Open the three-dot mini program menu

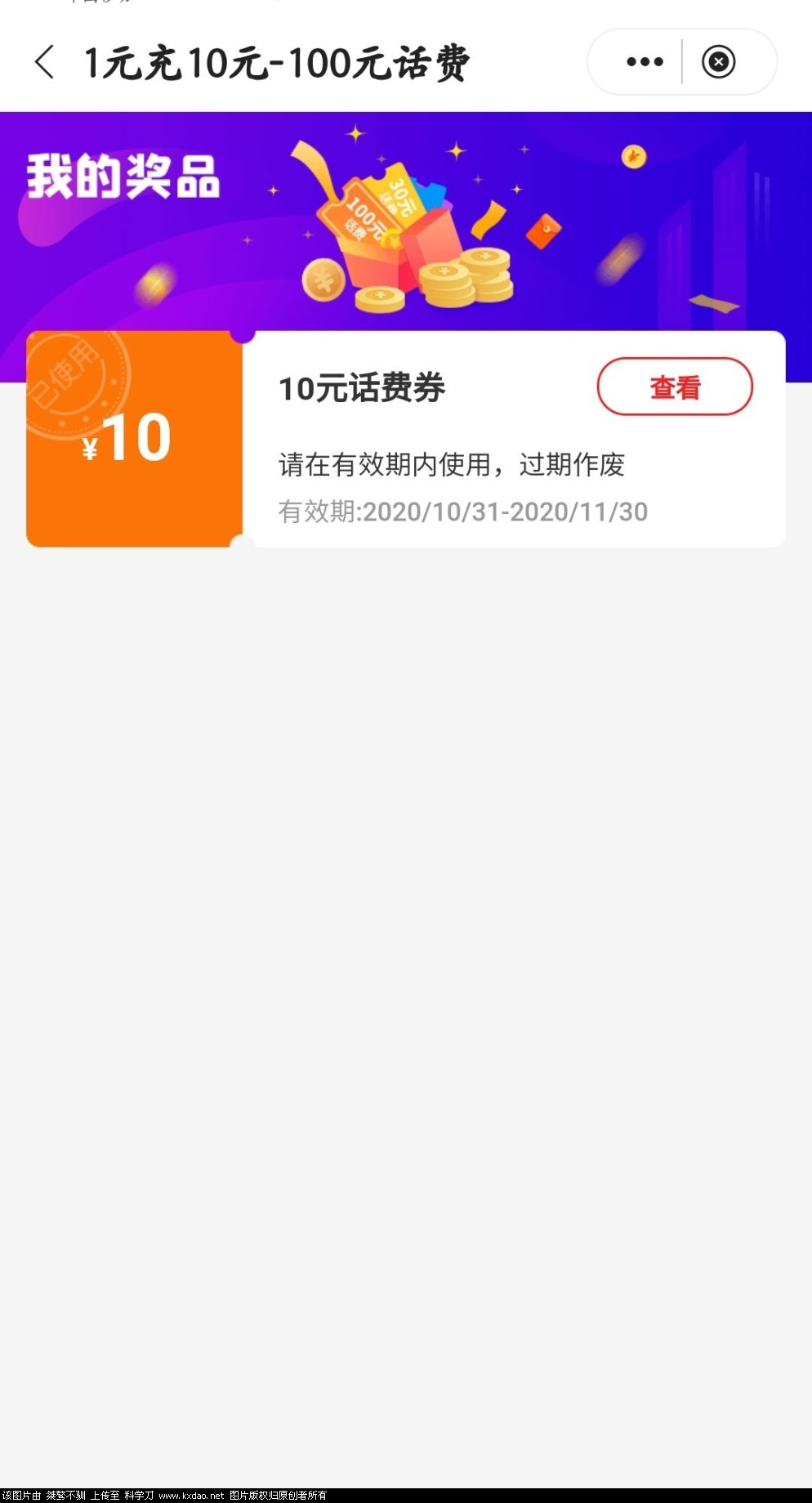click(645, 62)
